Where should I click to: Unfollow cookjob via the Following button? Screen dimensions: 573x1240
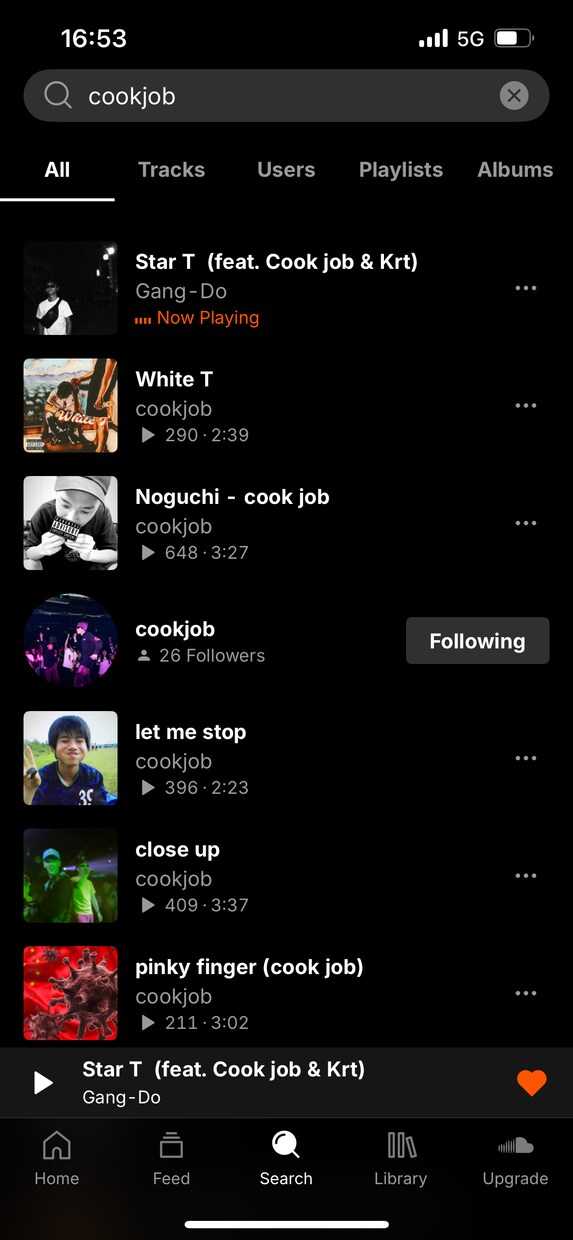coord(477,641)
